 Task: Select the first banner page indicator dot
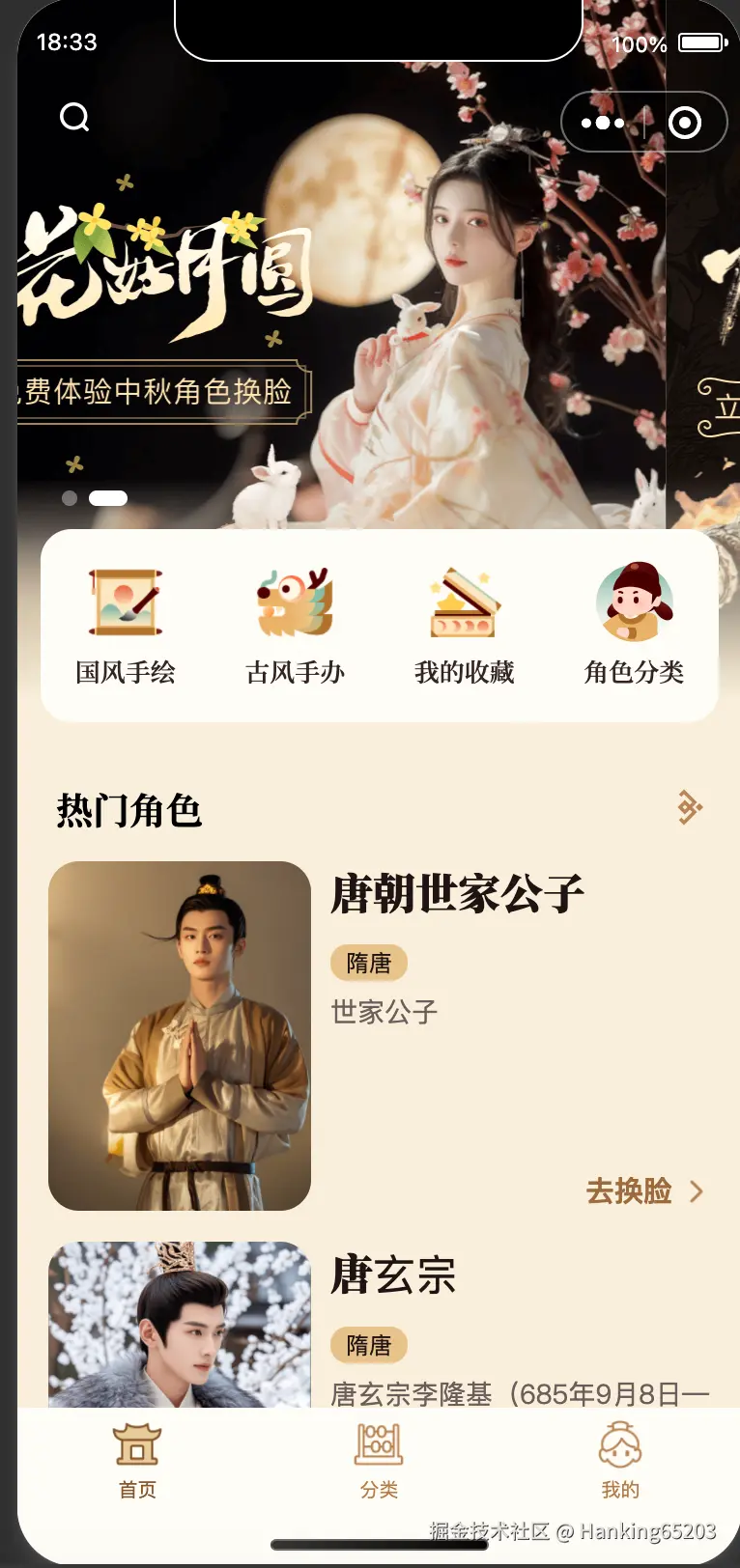[x=70, y=498]
